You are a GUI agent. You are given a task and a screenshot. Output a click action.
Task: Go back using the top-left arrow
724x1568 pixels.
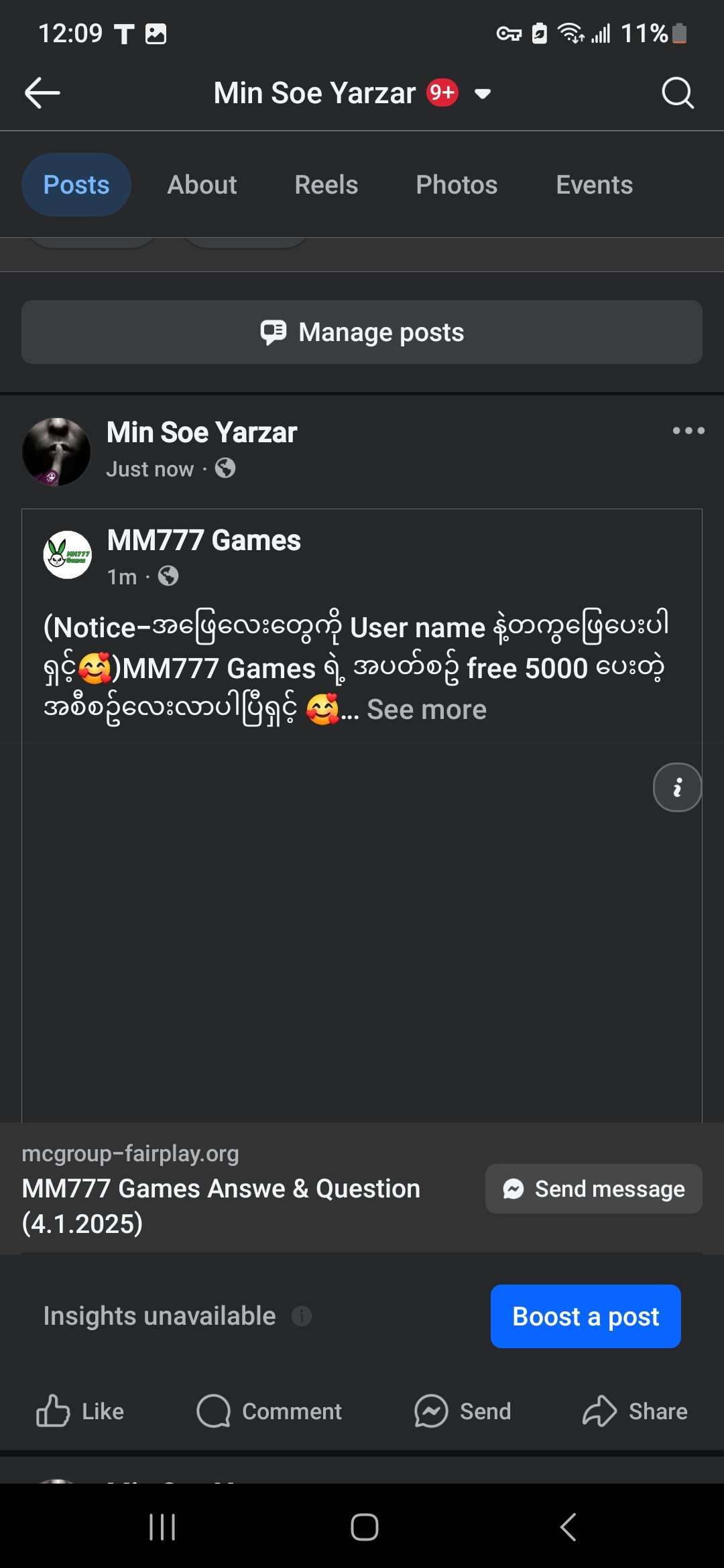(x=42, y=92)
